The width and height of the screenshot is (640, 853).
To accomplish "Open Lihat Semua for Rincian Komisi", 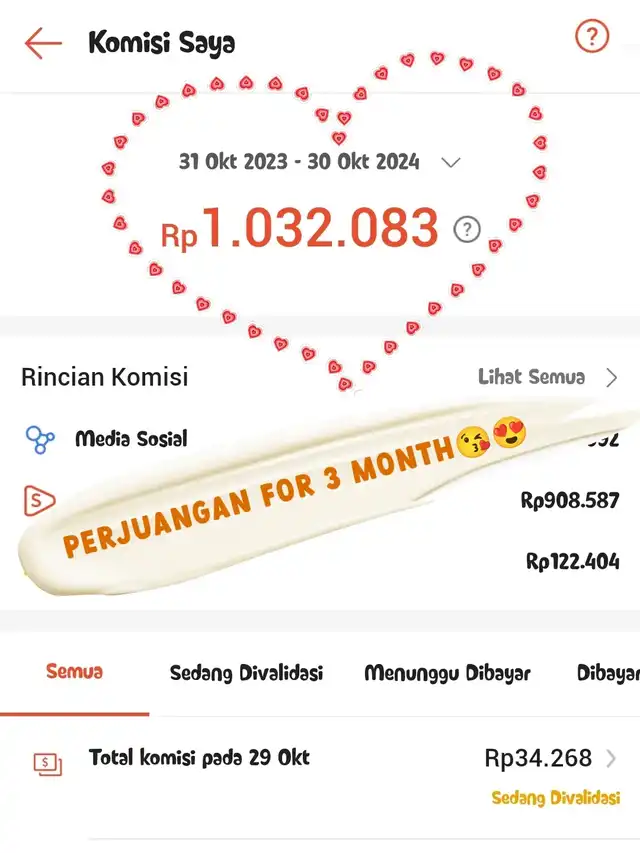I will coord(547,377).
